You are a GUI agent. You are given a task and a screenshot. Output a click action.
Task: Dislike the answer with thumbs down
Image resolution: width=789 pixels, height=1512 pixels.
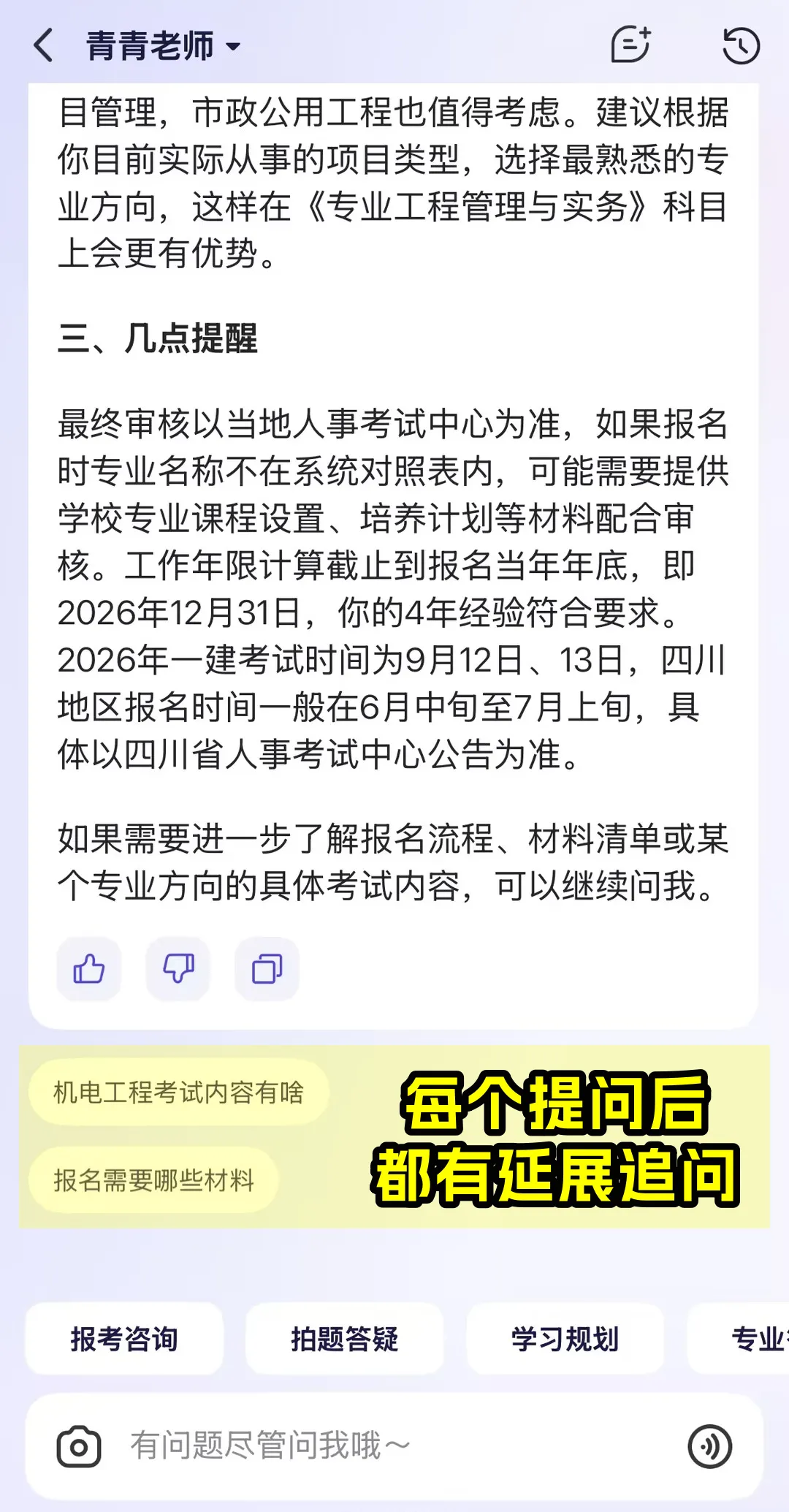(178, 969)
